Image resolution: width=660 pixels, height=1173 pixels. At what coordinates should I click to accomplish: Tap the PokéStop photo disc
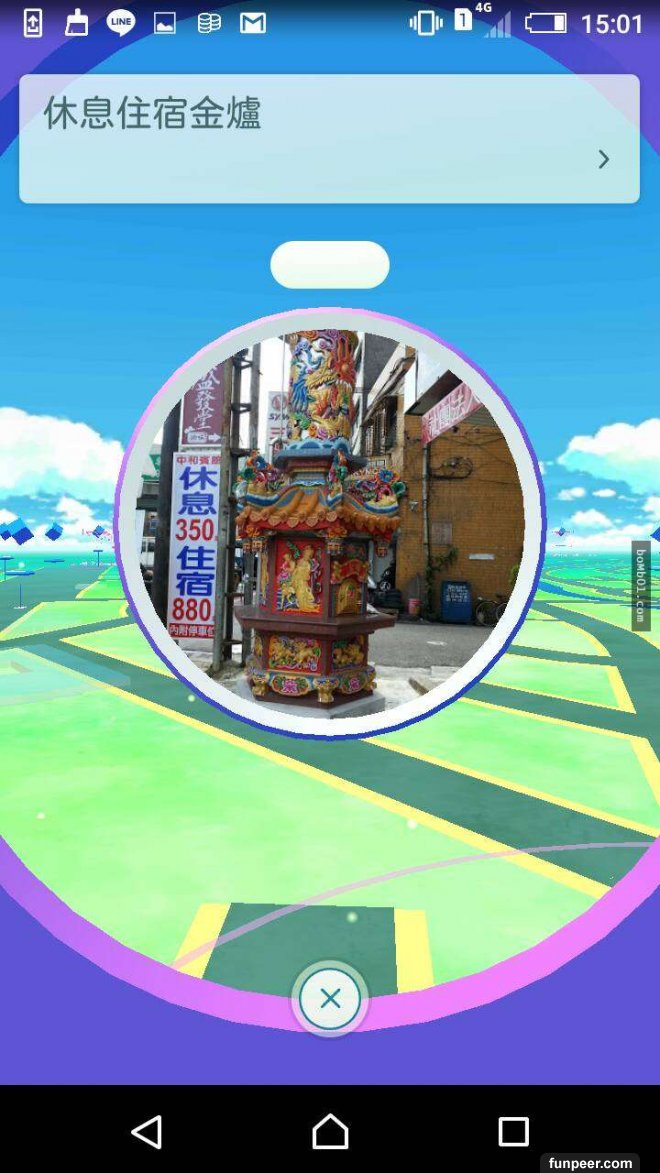pos(330,523)
